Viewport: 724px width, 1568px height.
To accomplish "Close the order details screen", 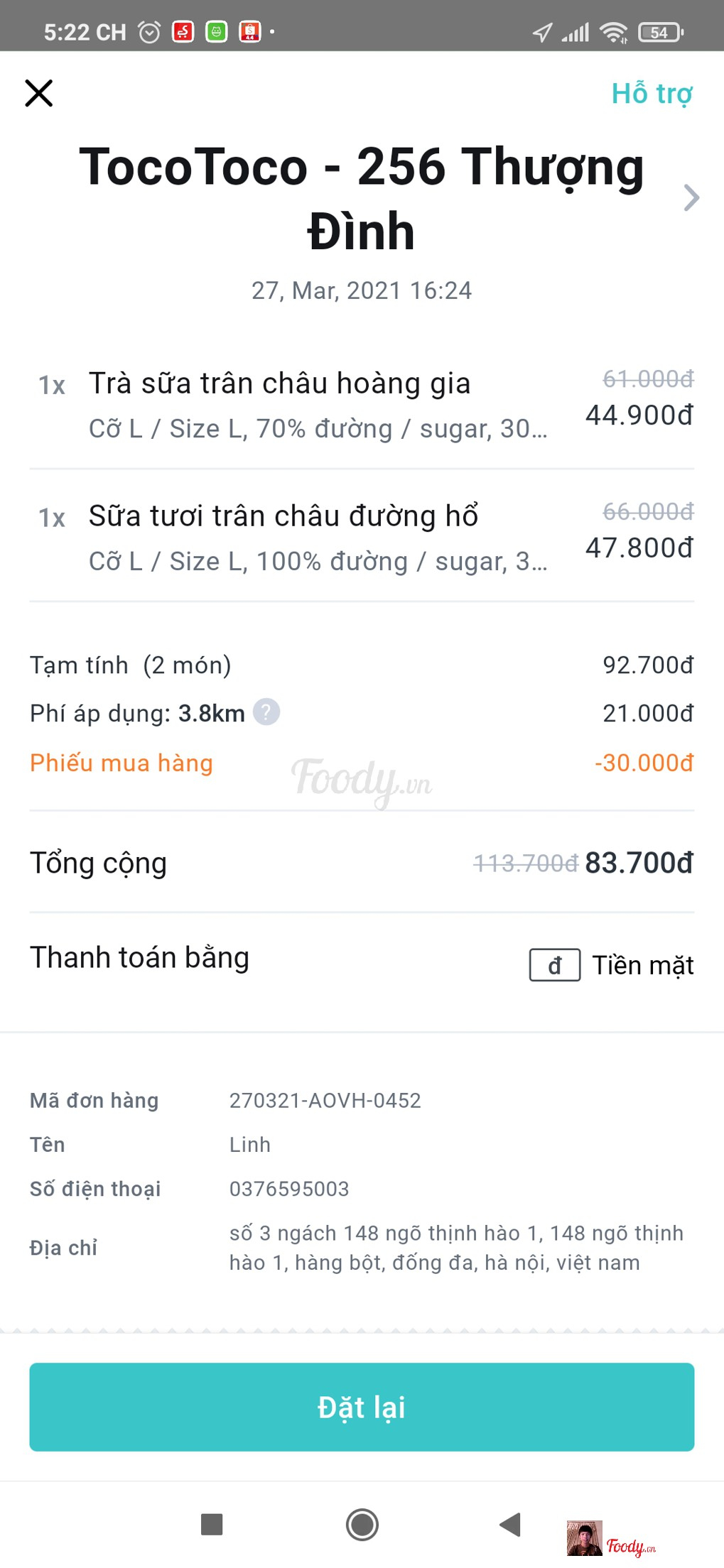I will point(39,93).
